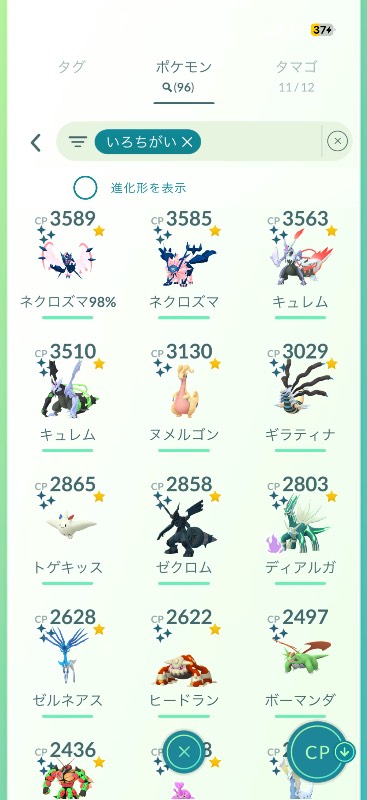Image resolution: width=367 pixels, height=800 pixels.
Task: Go back with the left arrow
Action: coord(35,143)
